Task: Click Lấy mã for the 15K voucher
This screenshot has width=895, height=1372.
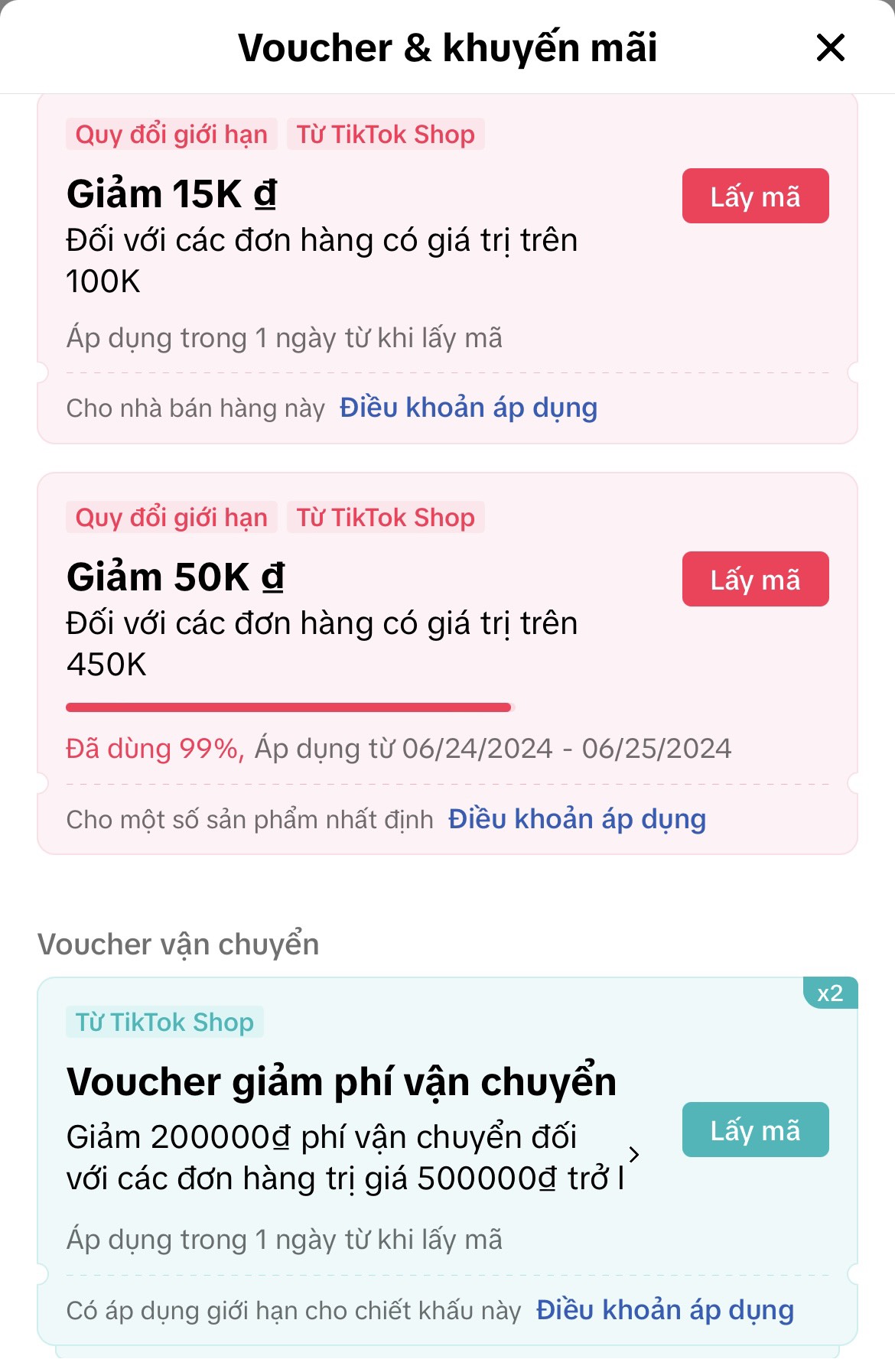Action: click(753, 197)
